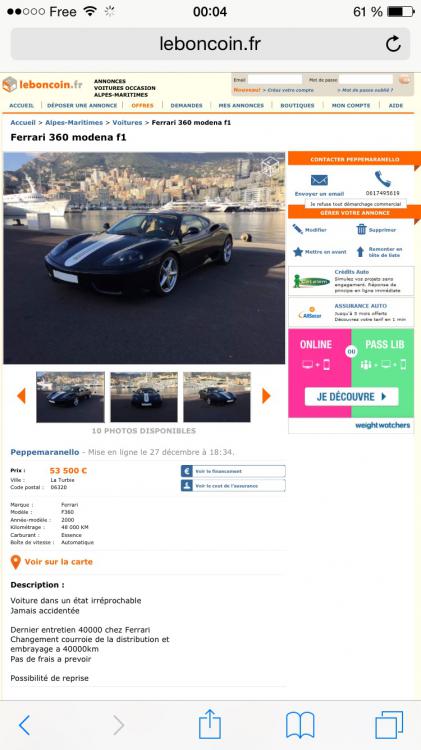The image size is (421, 750).
Task: Send an email to the seller
Action: pyautogui.click(x=319, y=185)
